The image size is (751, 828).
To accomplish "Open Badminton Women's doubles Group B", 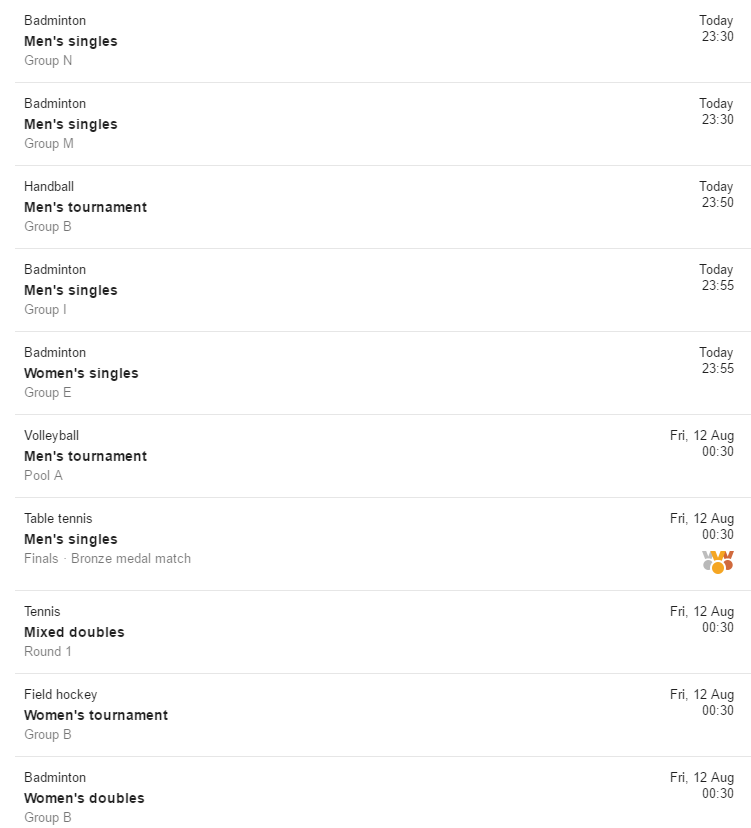I will (x=84, y=798).
